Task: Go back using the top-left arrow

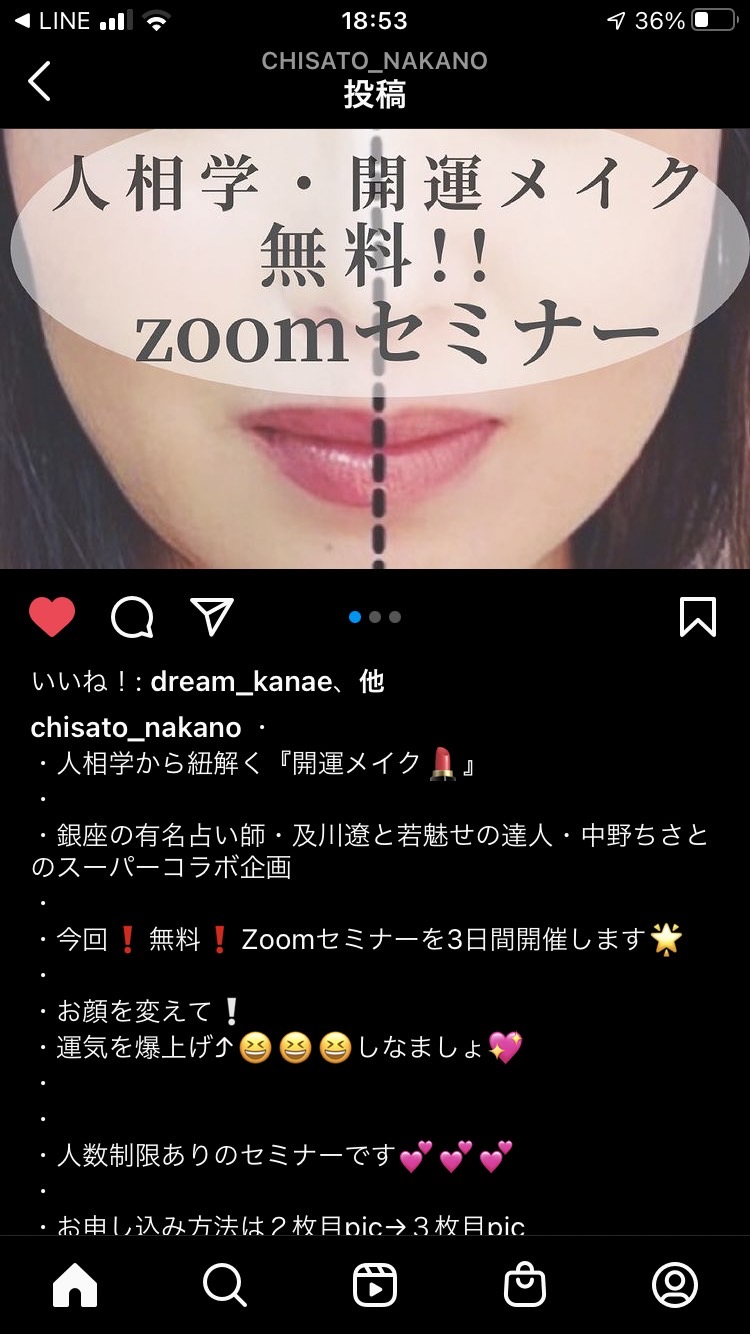Action: [39, 80]
